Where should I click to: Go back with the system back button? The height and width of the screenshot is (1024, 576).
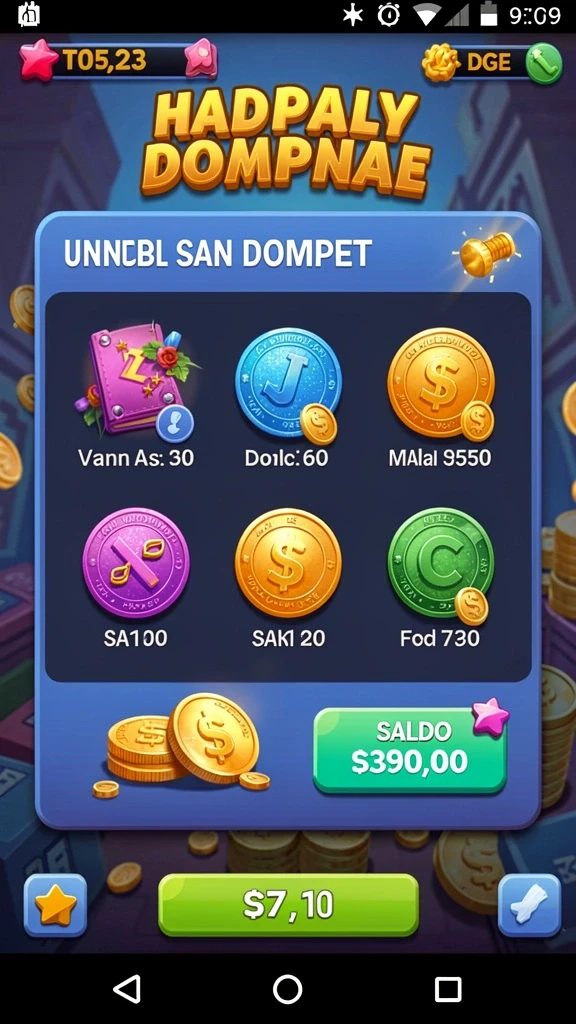(127, 989)
